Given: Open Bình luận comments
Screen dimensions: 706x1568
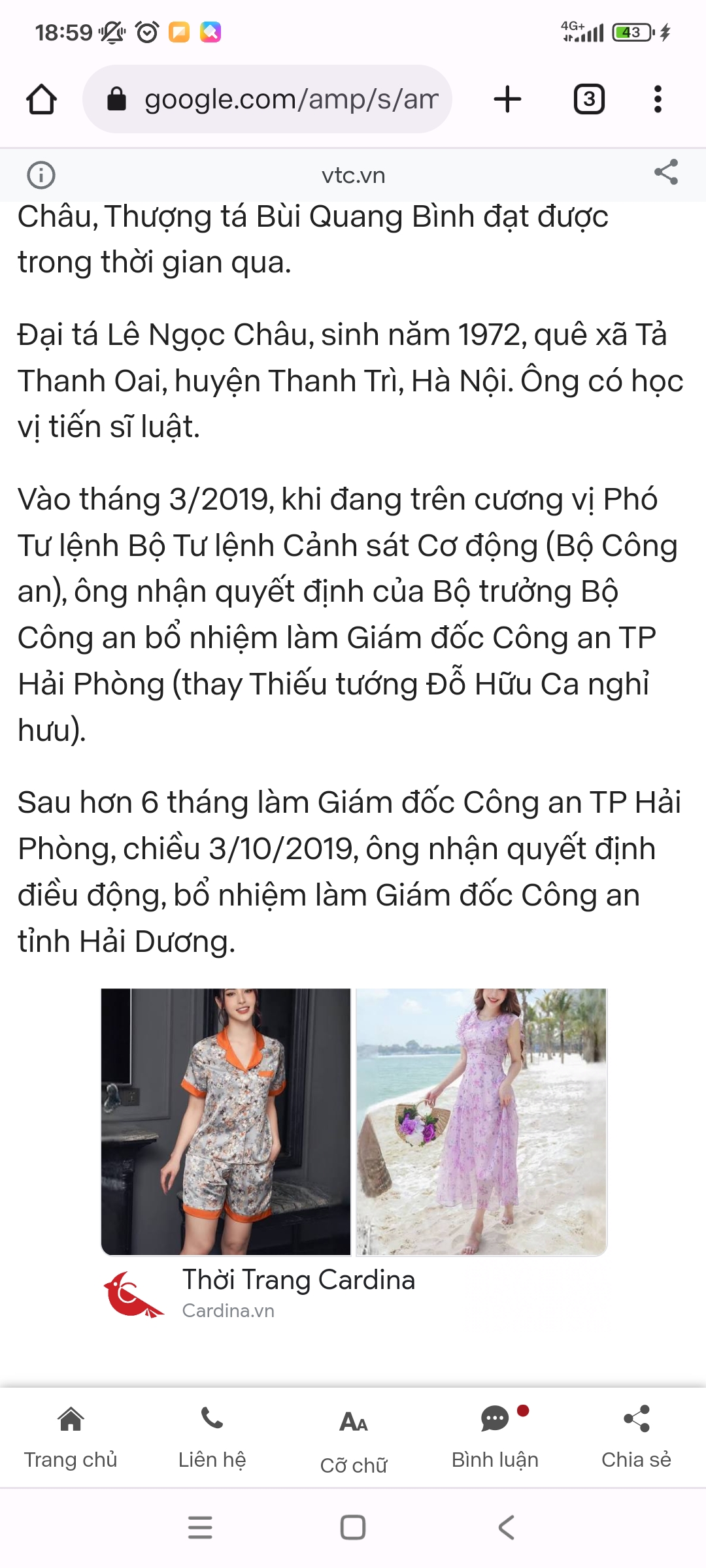Looking at the screenshot, I should pos(495,1437).
